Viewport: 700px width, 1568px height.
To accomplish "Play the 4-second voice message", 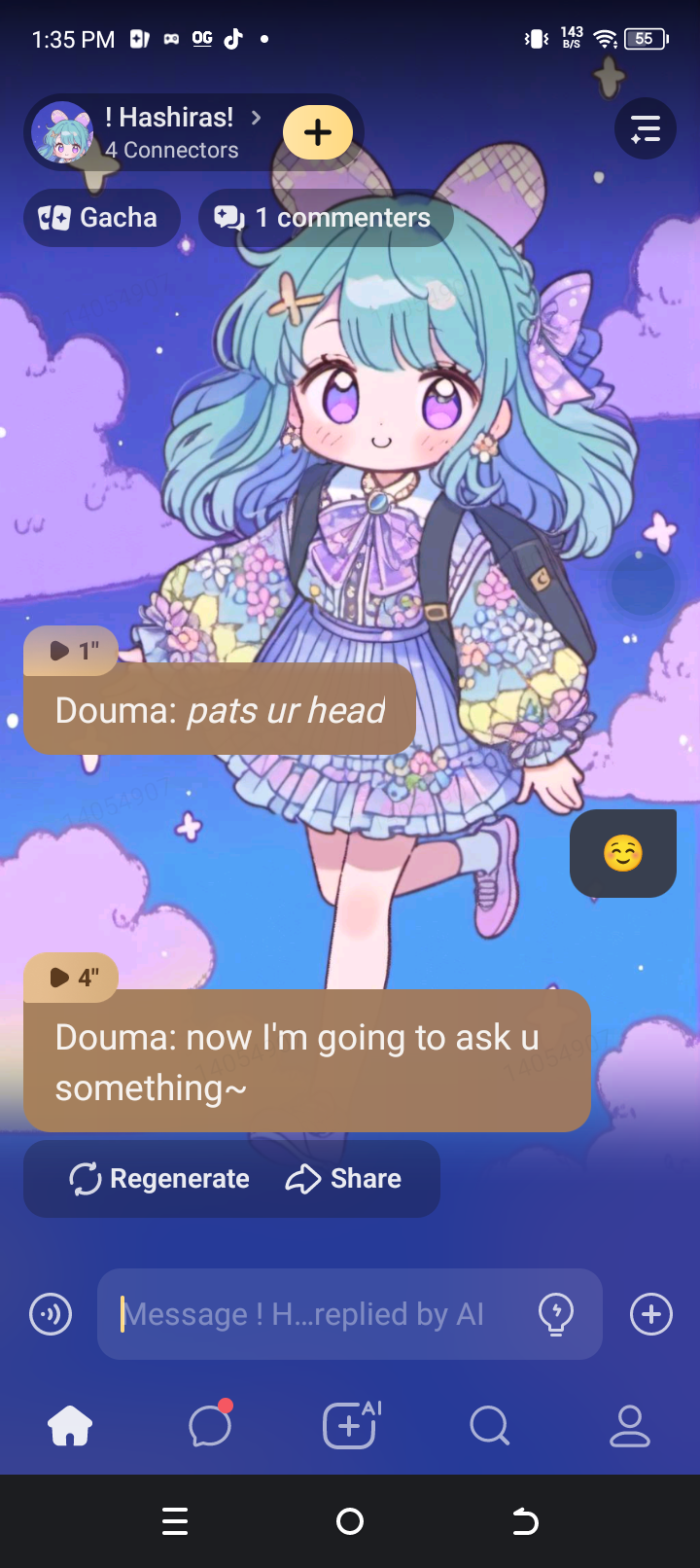I will [x=70, y=978].
